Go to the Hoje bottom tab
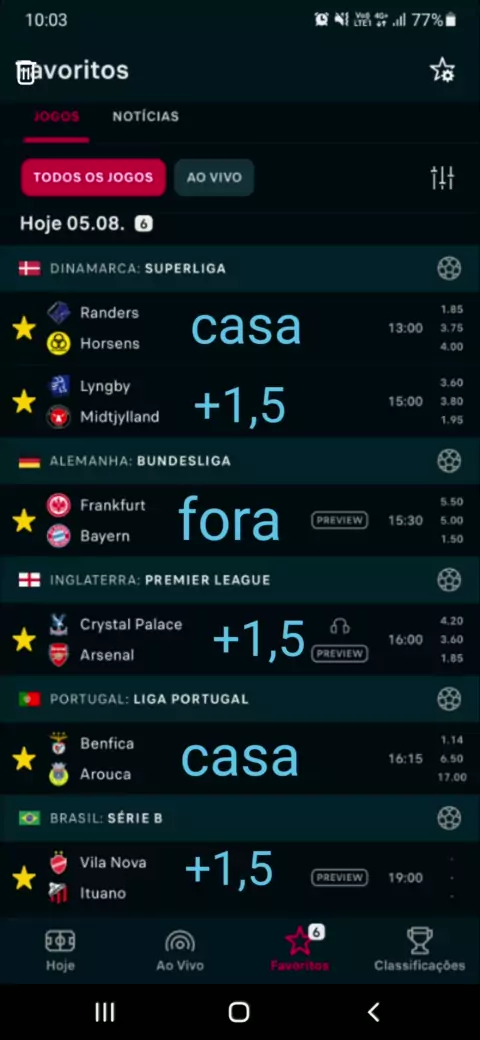 tap(60, 949)
